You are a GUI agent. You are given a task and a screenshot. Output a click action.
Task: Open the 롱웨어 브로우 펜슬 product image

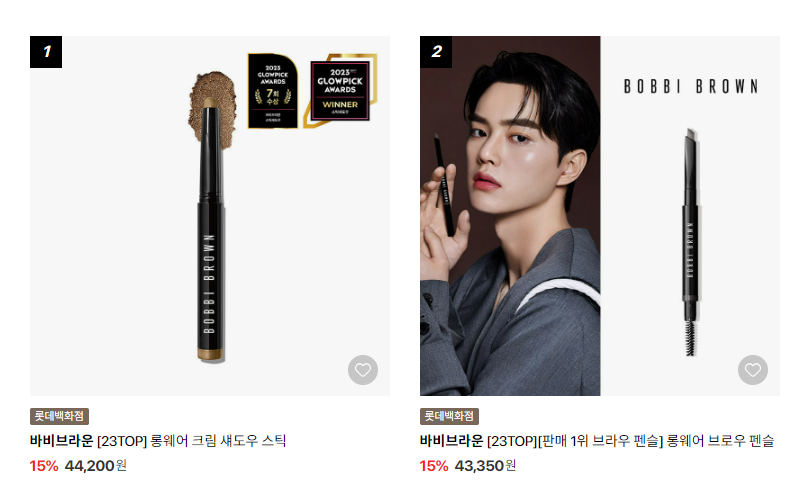599,215
